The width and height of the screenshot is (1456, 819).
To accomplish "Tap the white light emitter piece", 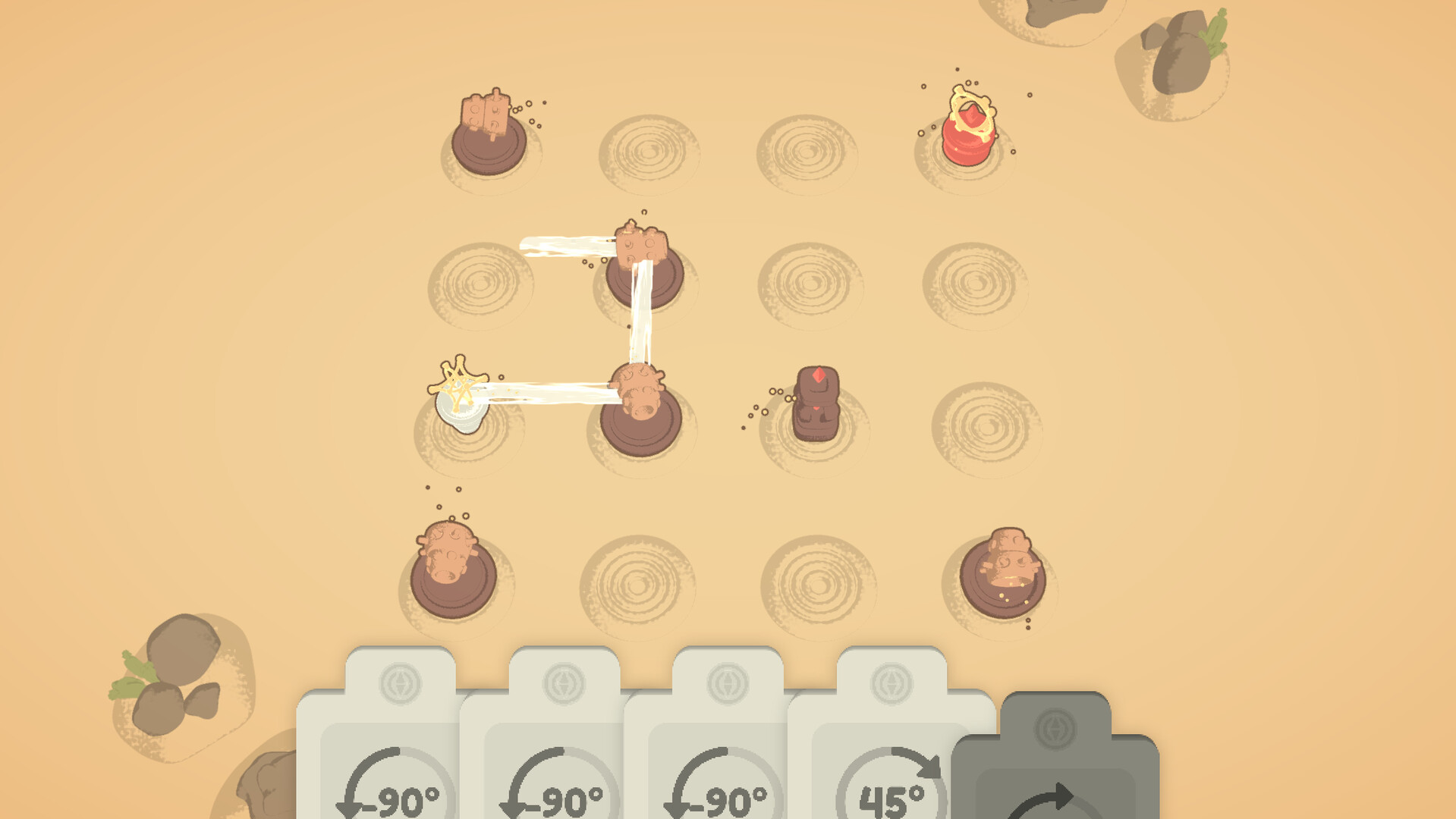I will click(x=460, y=398).
